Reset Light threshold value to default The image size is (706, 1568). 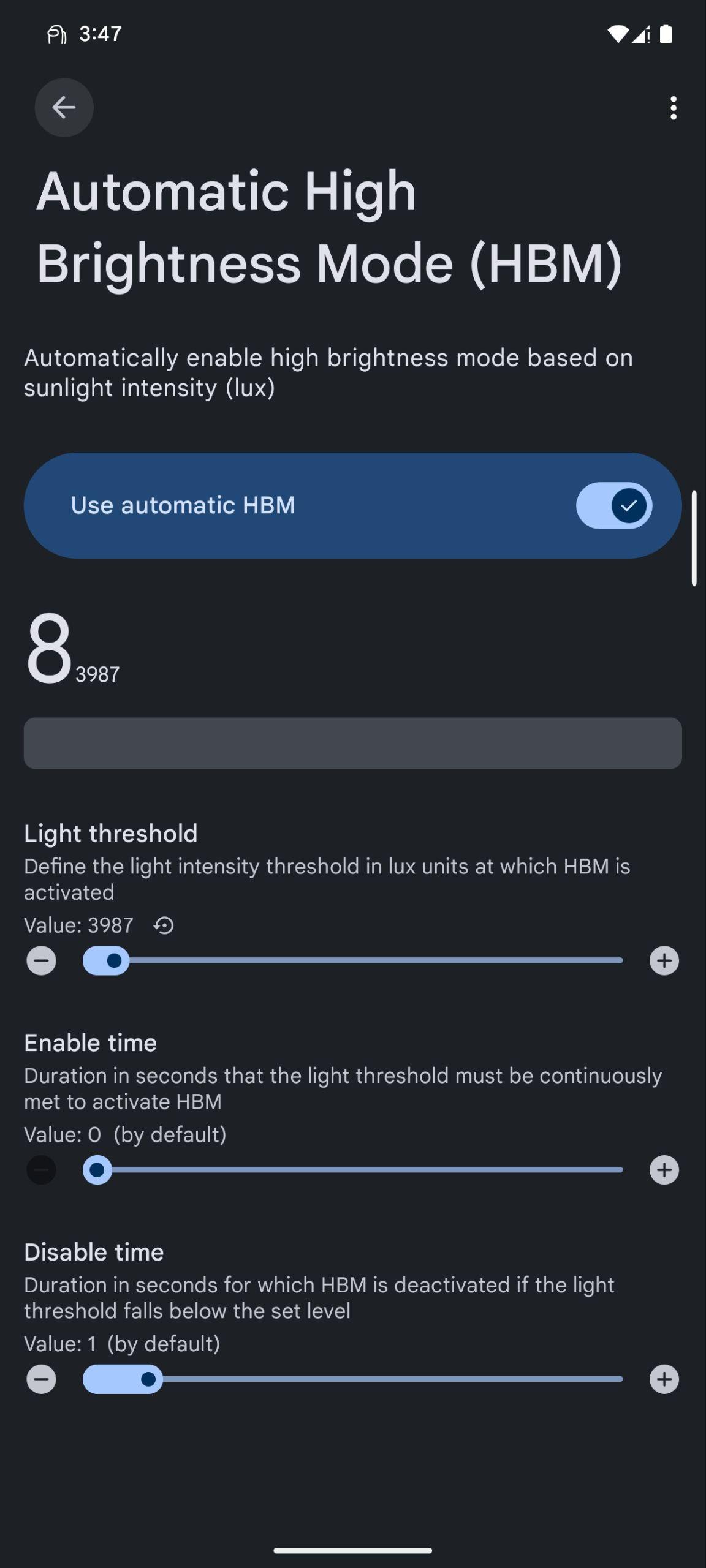click(x=164, y=925)
